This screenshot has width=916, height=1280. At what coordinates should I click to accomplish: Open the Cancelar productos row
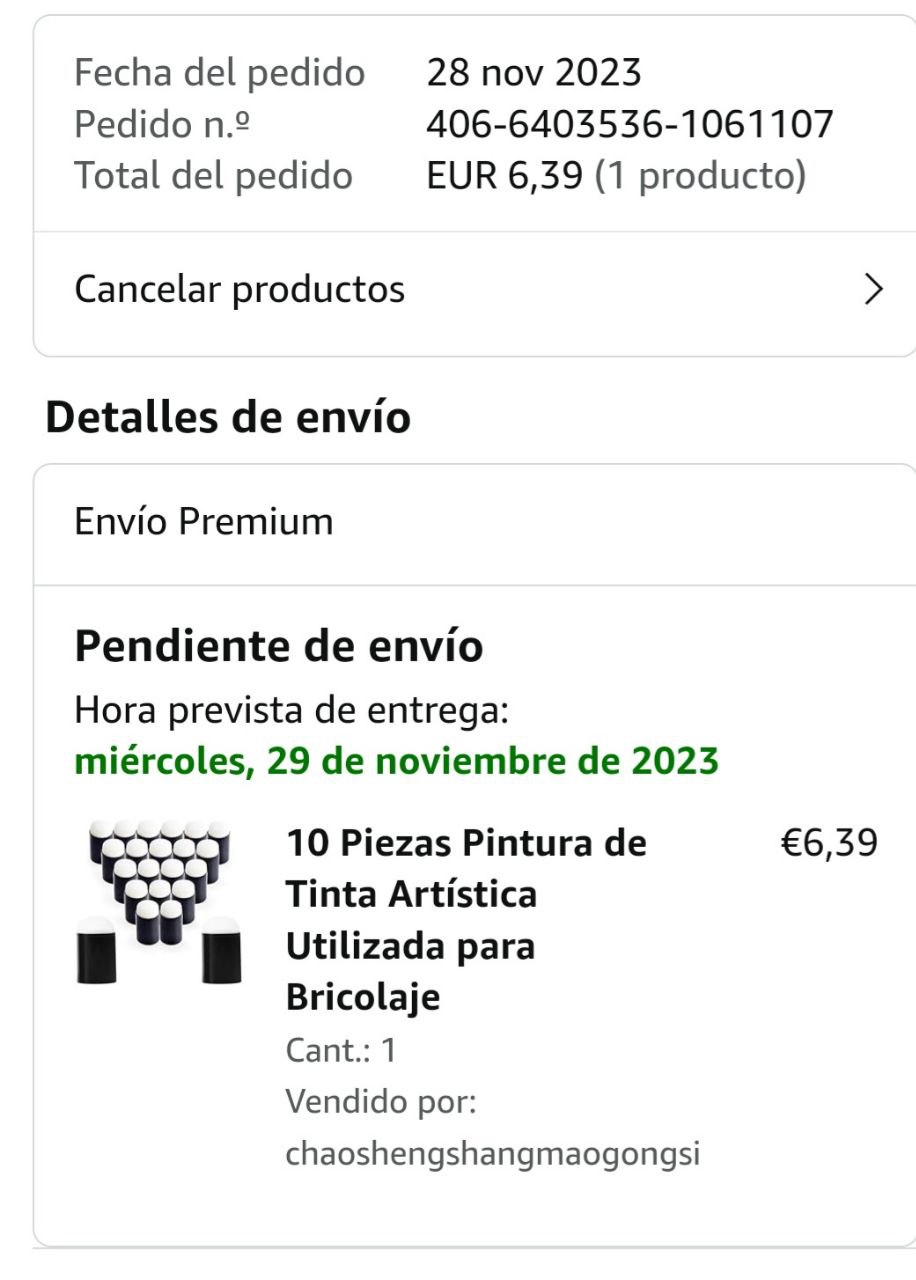[x=475, y=290]
